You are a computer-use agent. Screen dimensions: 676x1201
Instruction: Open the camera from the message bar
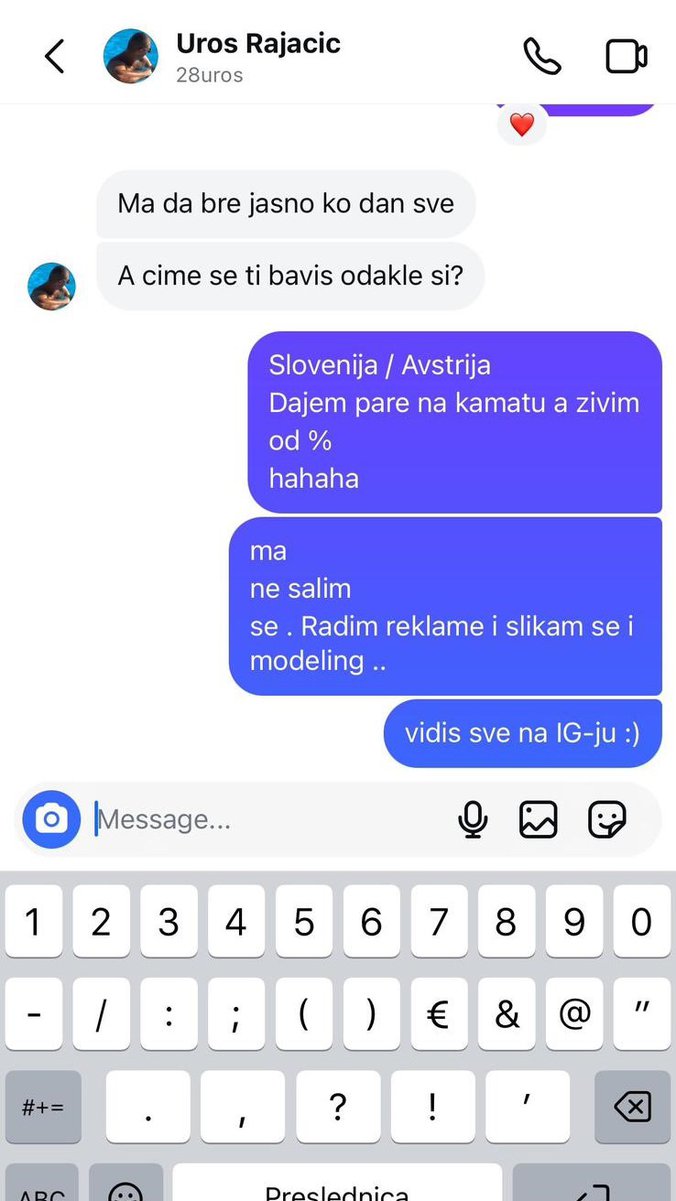pos(51,820)
